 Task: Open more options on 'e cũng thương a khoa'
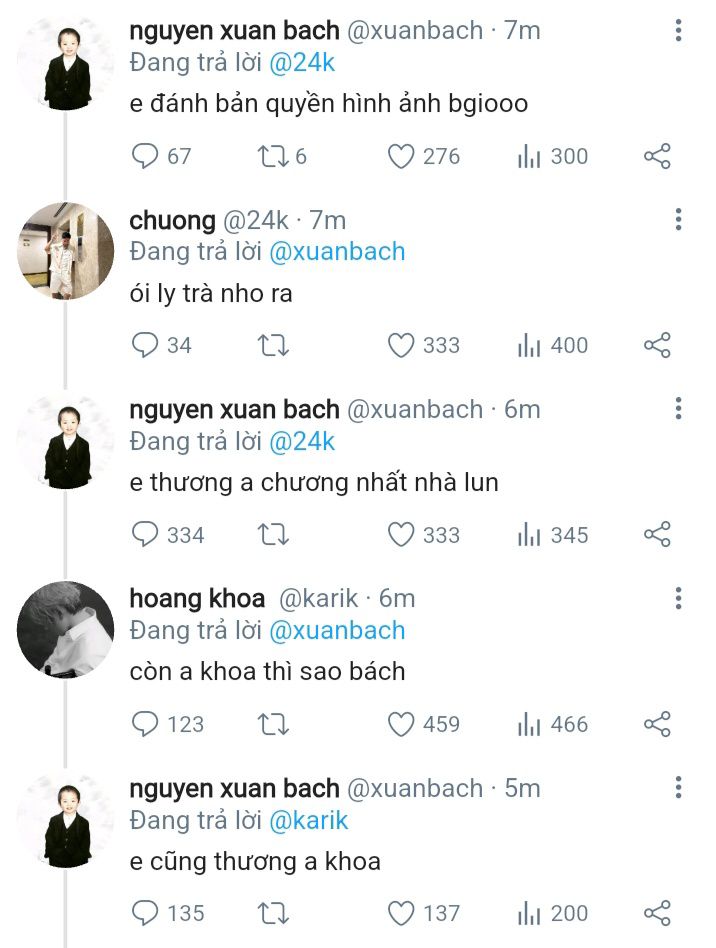[x=678, y=788]
